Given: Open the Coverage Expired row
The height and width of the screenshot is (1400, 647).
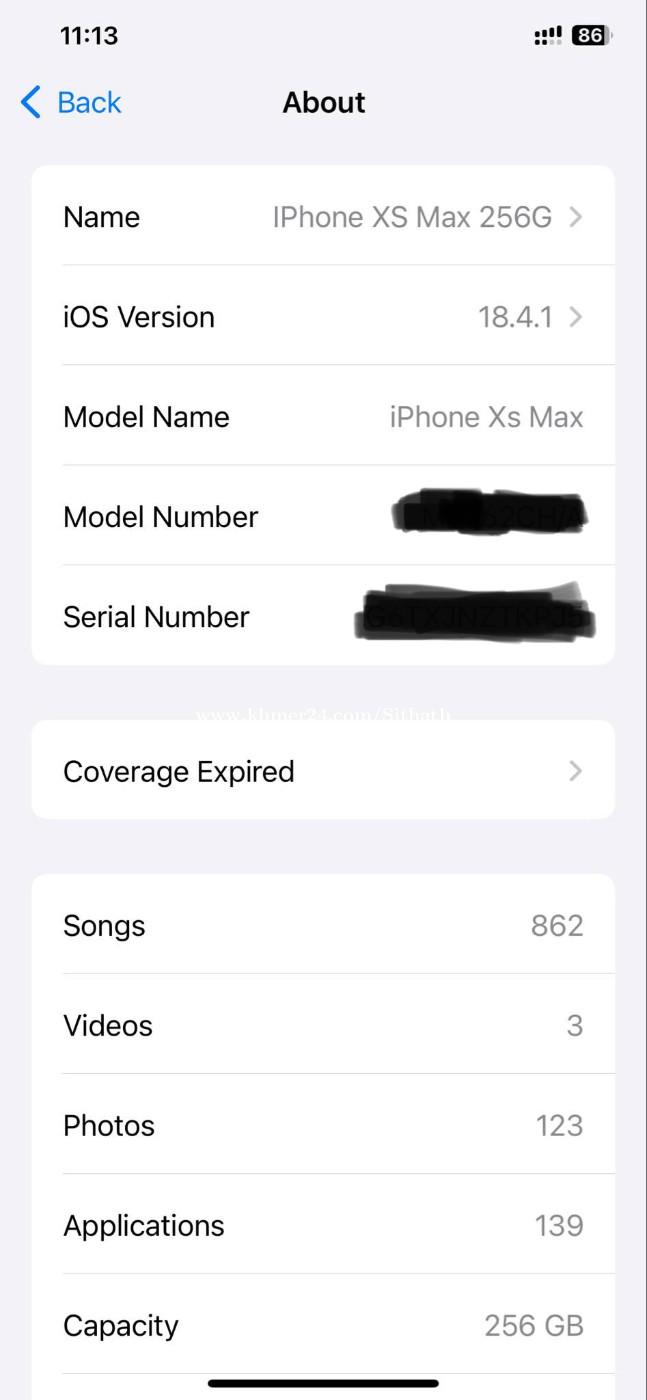Looking at the screenshot, I should 323,770.
